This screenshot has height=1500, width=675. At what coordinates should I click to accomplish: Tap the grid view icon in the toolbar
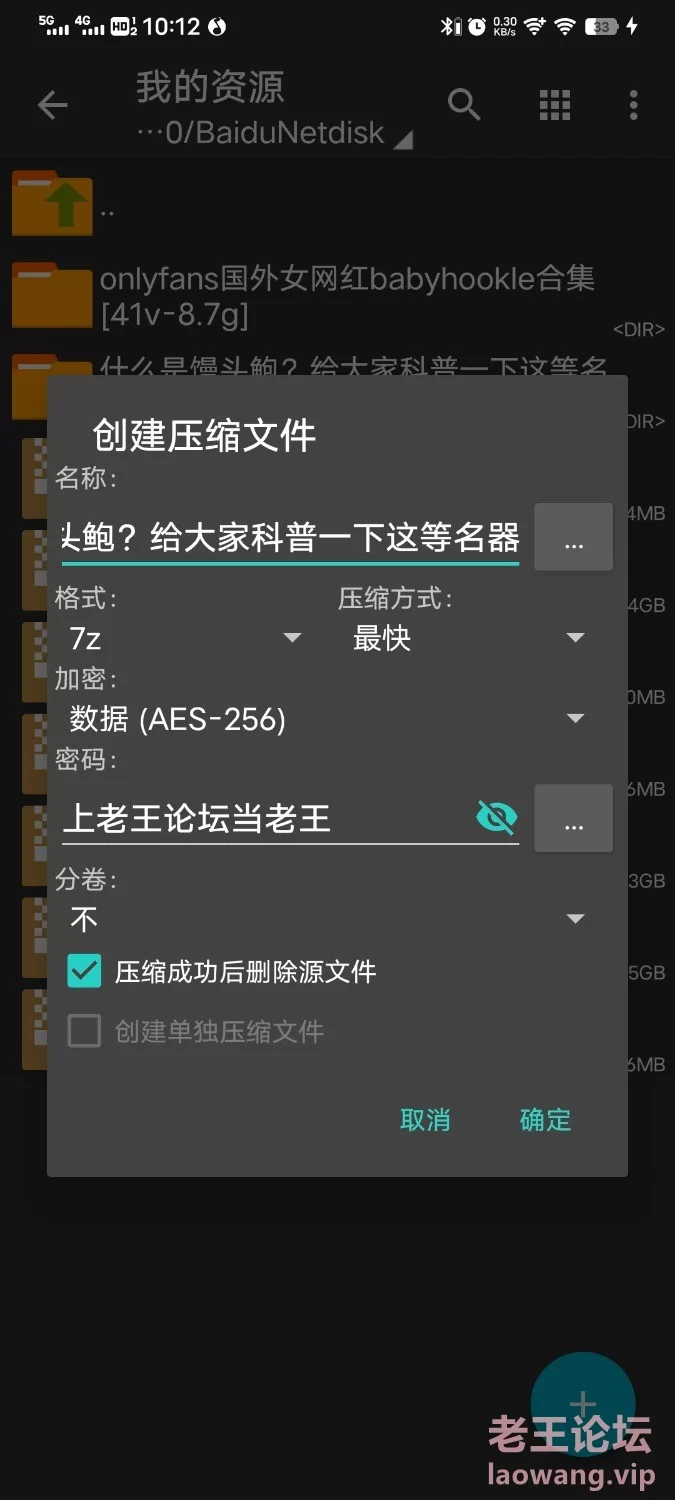tap(555, 105)
